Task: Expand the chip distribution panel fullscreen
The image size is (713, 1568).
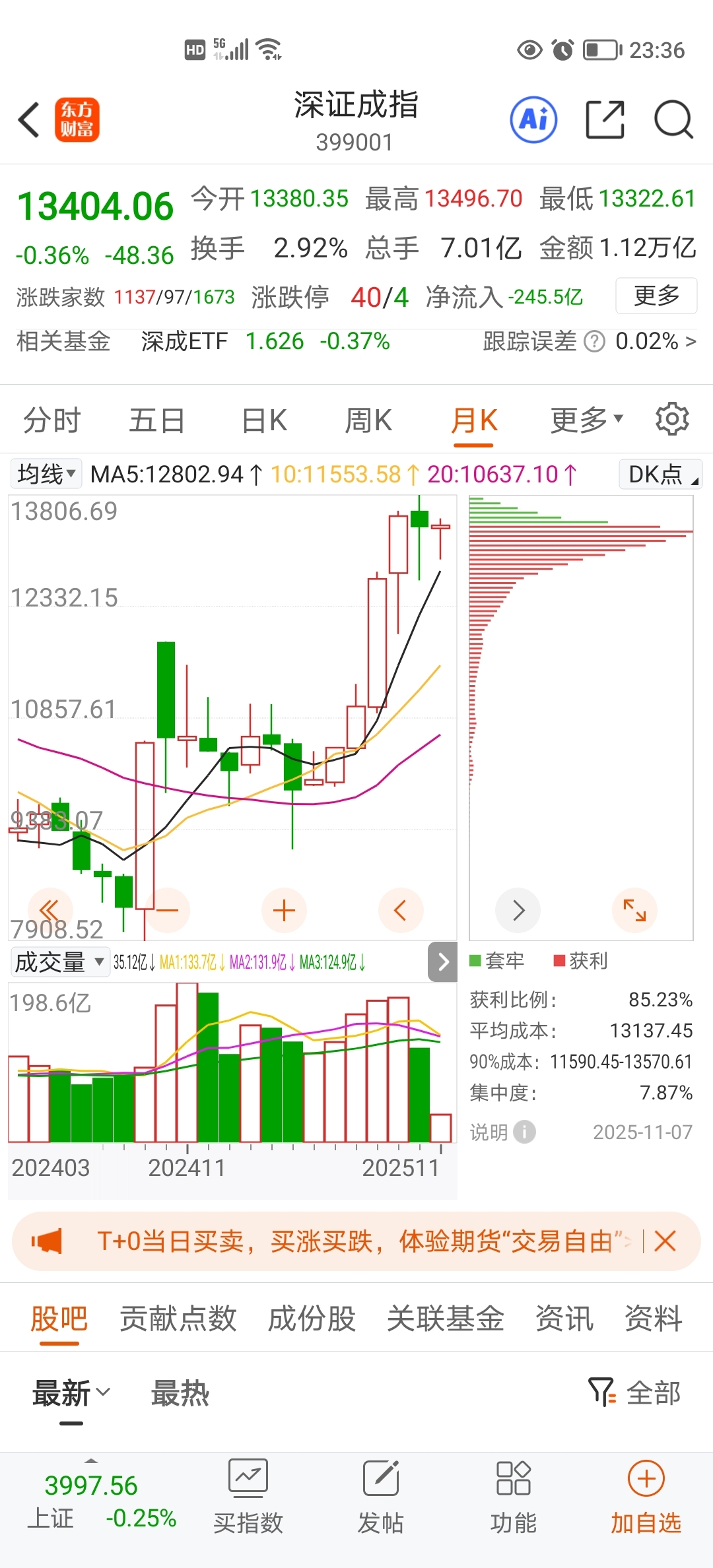Action: pos(634,911)
